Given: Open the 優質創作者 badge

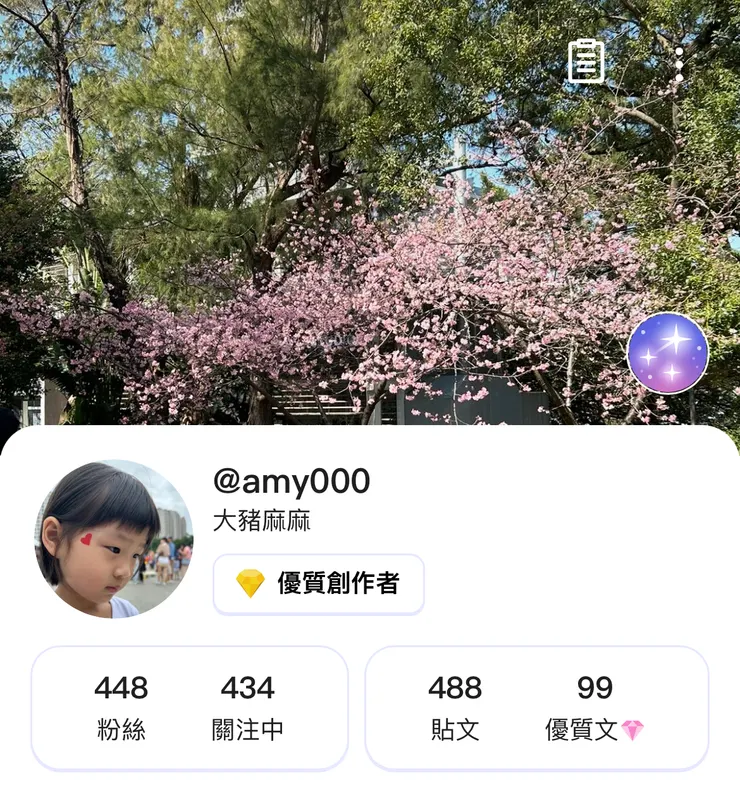Looking at the screenshot, I should 319,584.
